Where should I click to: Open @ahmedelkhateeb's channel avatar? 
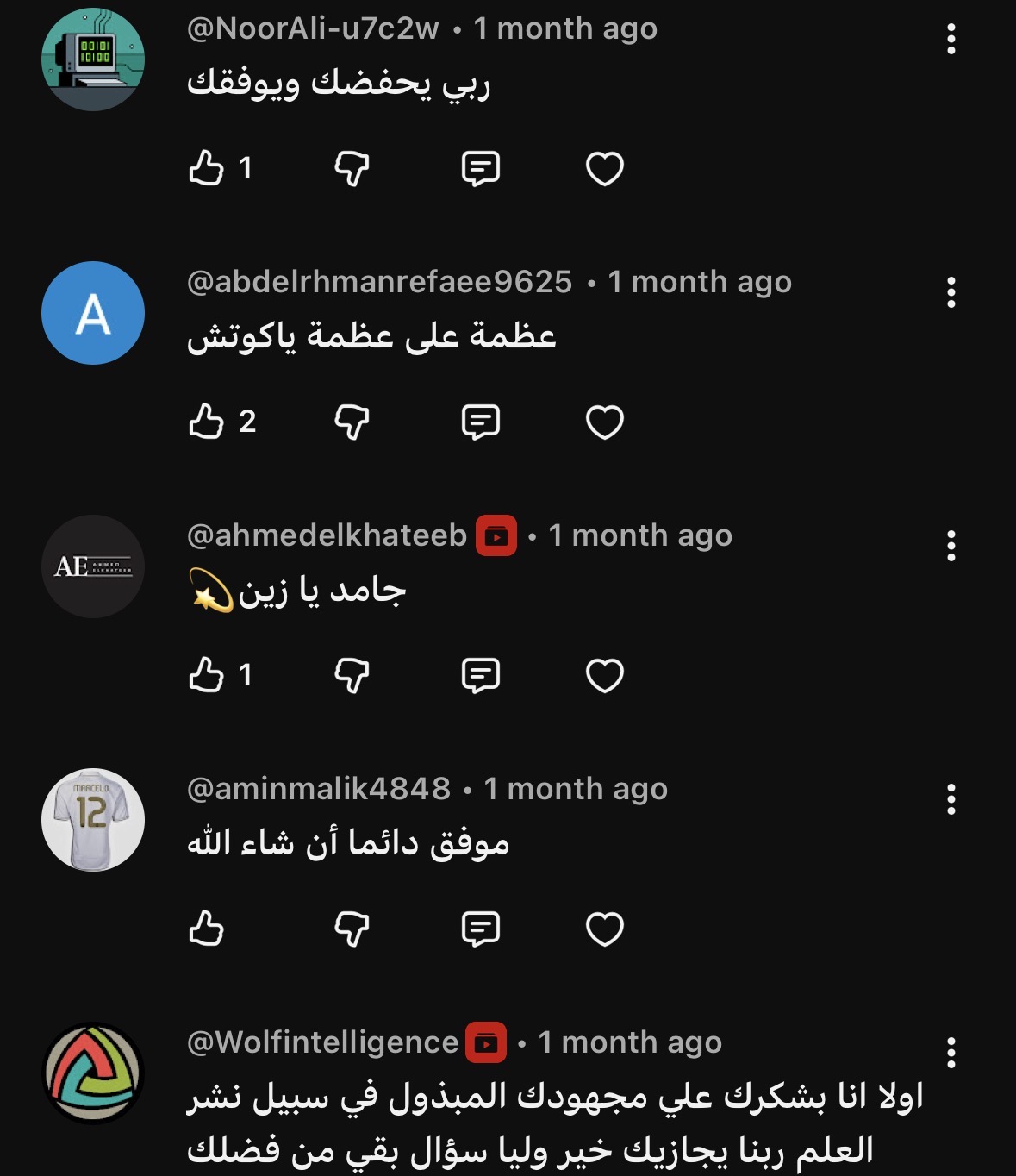pos(93,566)
